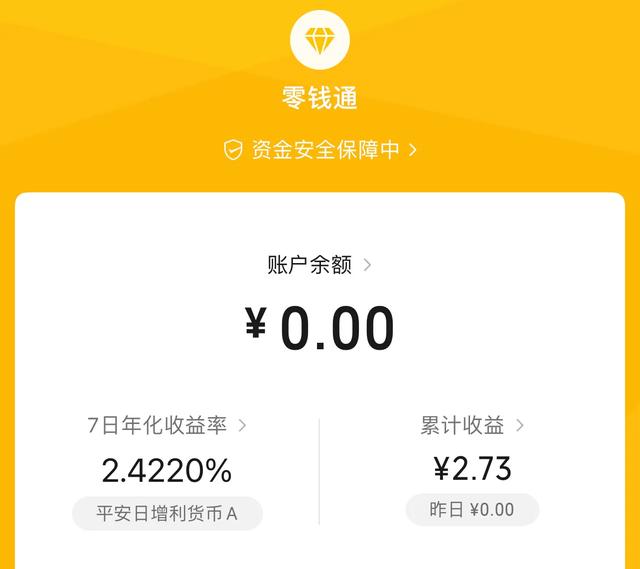Open 累计收益 earnings history

pos(472,425)
